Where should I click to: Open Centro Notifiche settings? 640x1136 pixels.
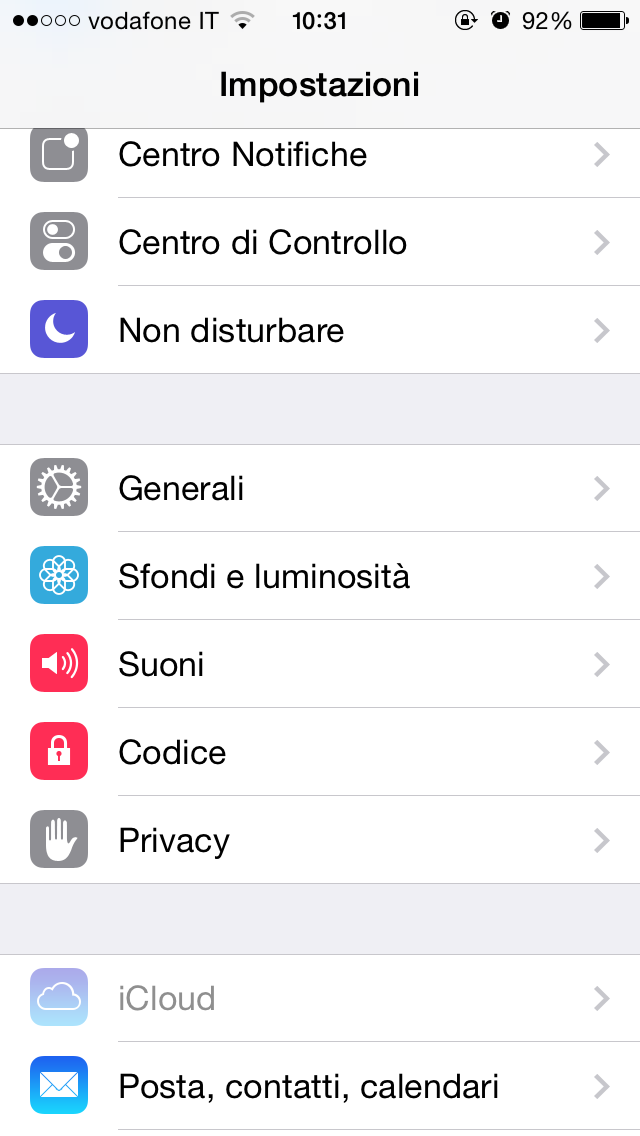tap(320, 156)
